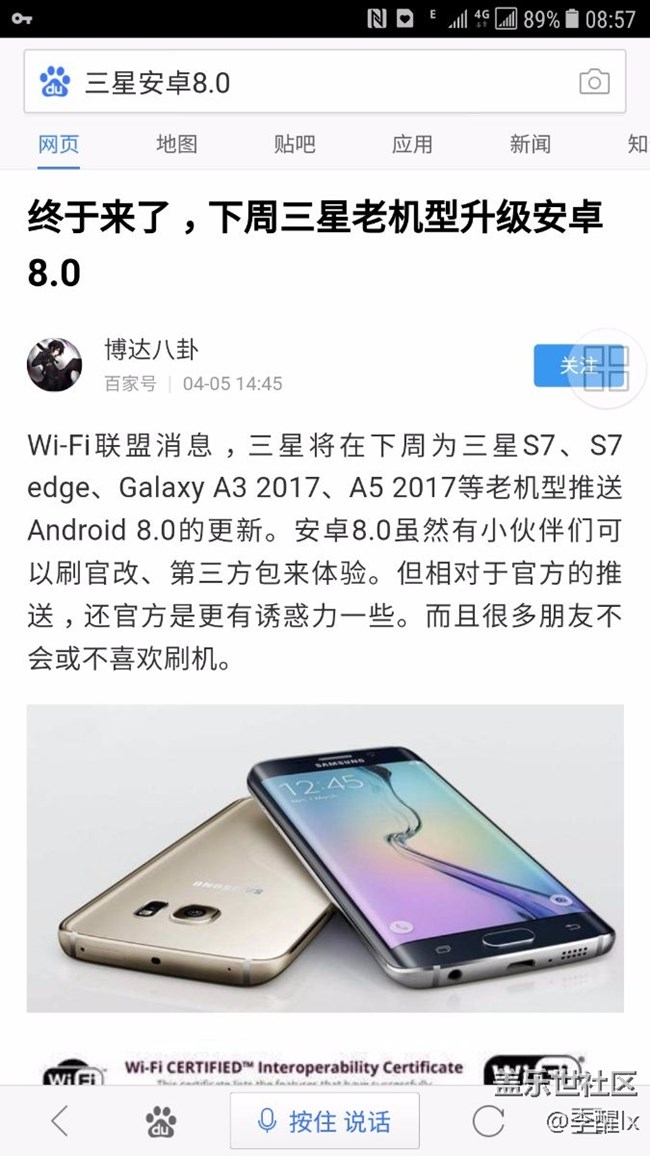Switch to the 应用 tab
Image resolution: width=650 pixels, height=1156 pixels.
click(x=412, y=144)
